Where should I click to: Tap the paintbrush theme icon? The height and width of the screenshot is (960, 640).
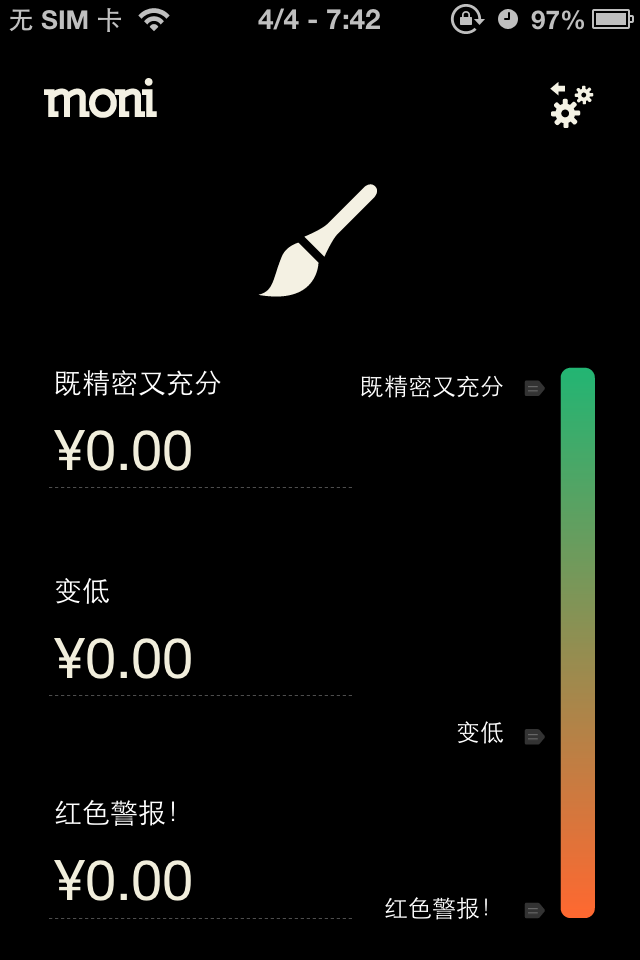tap(318, 241)
